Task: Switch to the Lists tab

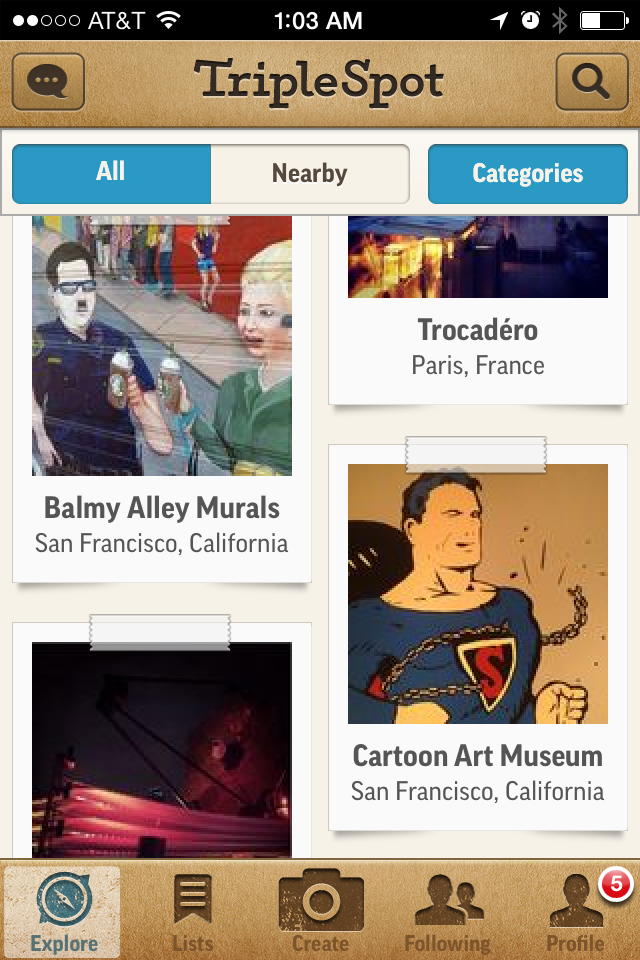Action: click(192, 912)
